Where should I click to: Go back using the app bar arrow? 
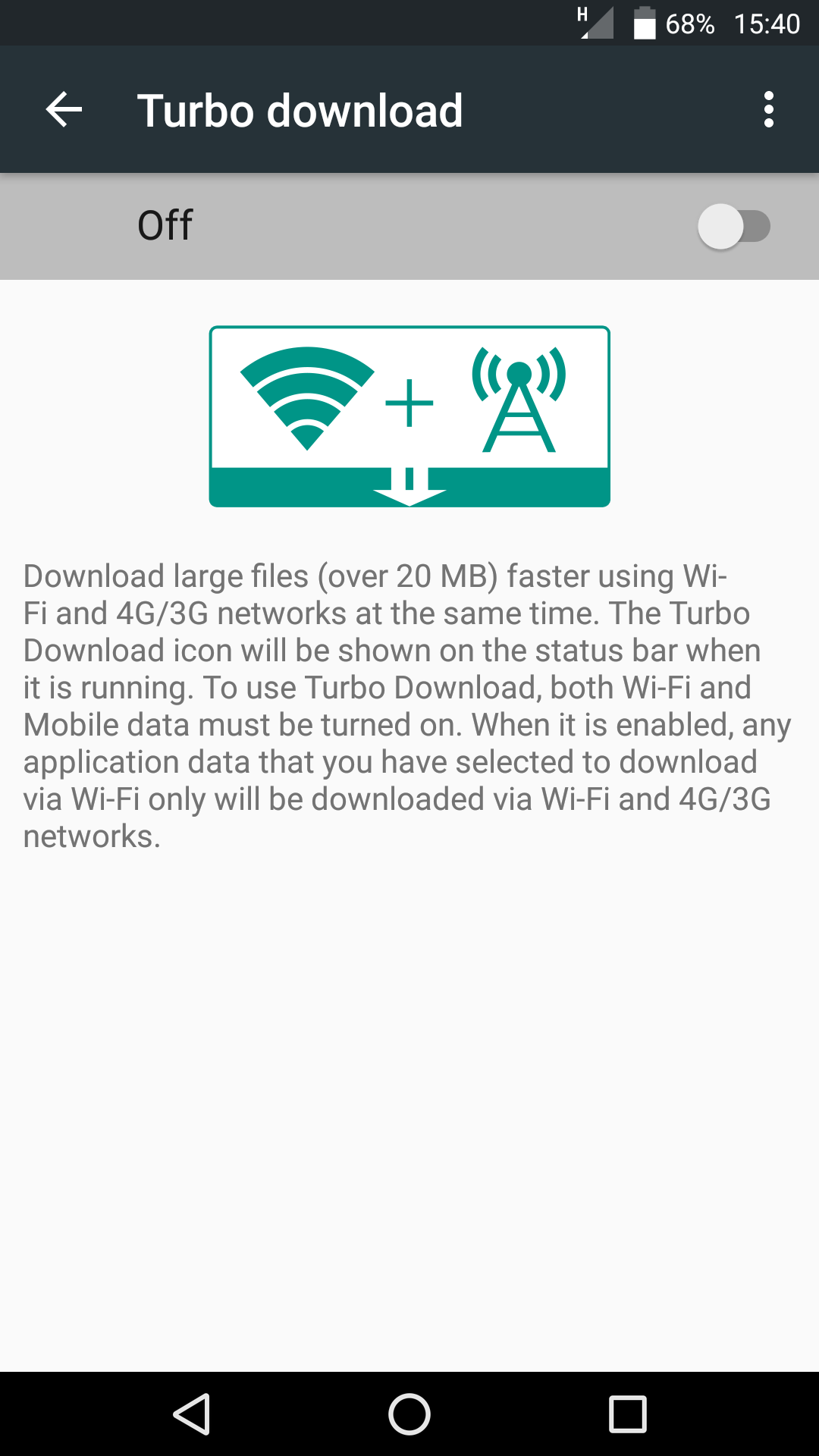coord(64,110)
